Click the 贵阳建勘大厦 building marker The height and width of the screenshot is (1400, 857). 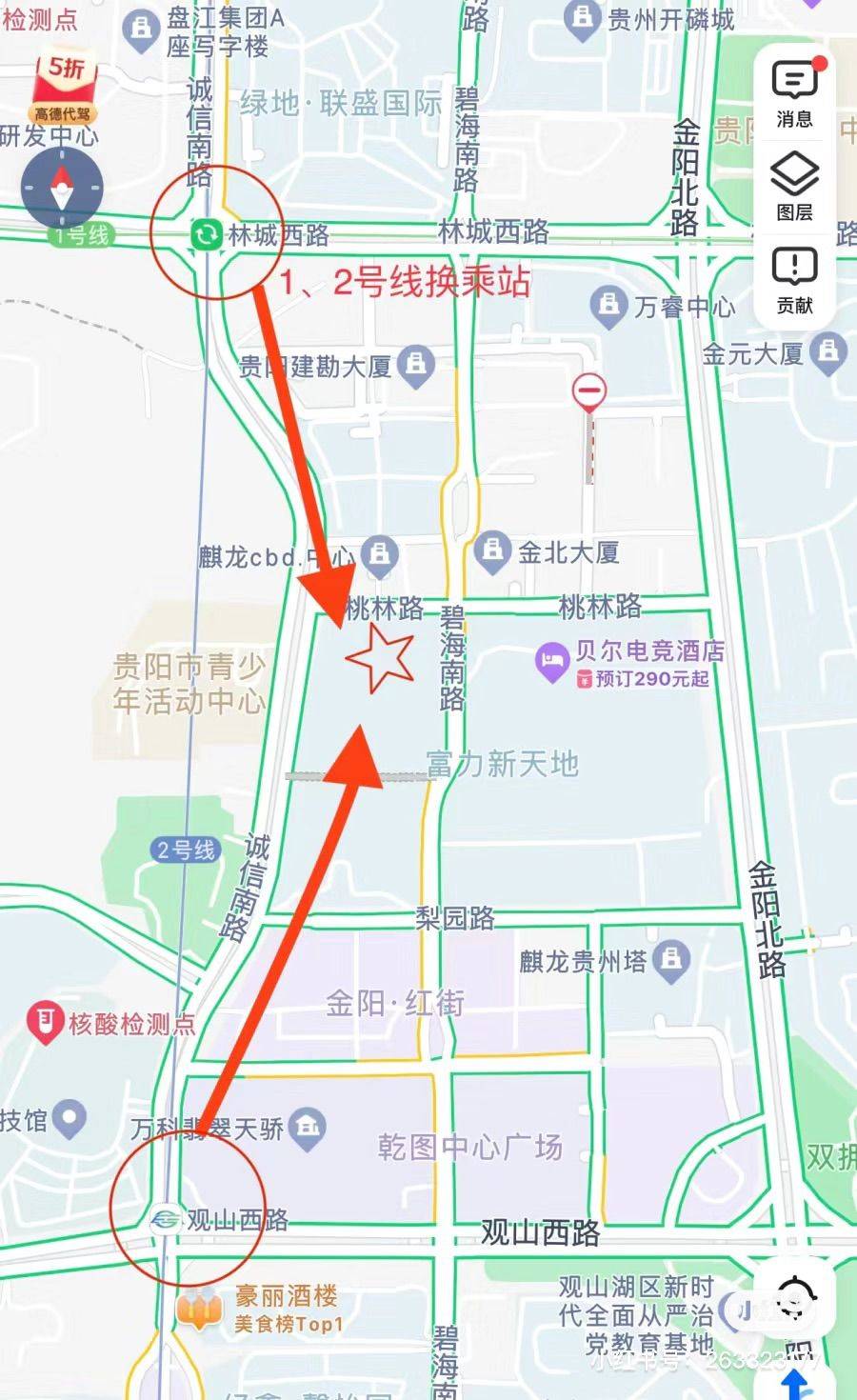[413, 363]
